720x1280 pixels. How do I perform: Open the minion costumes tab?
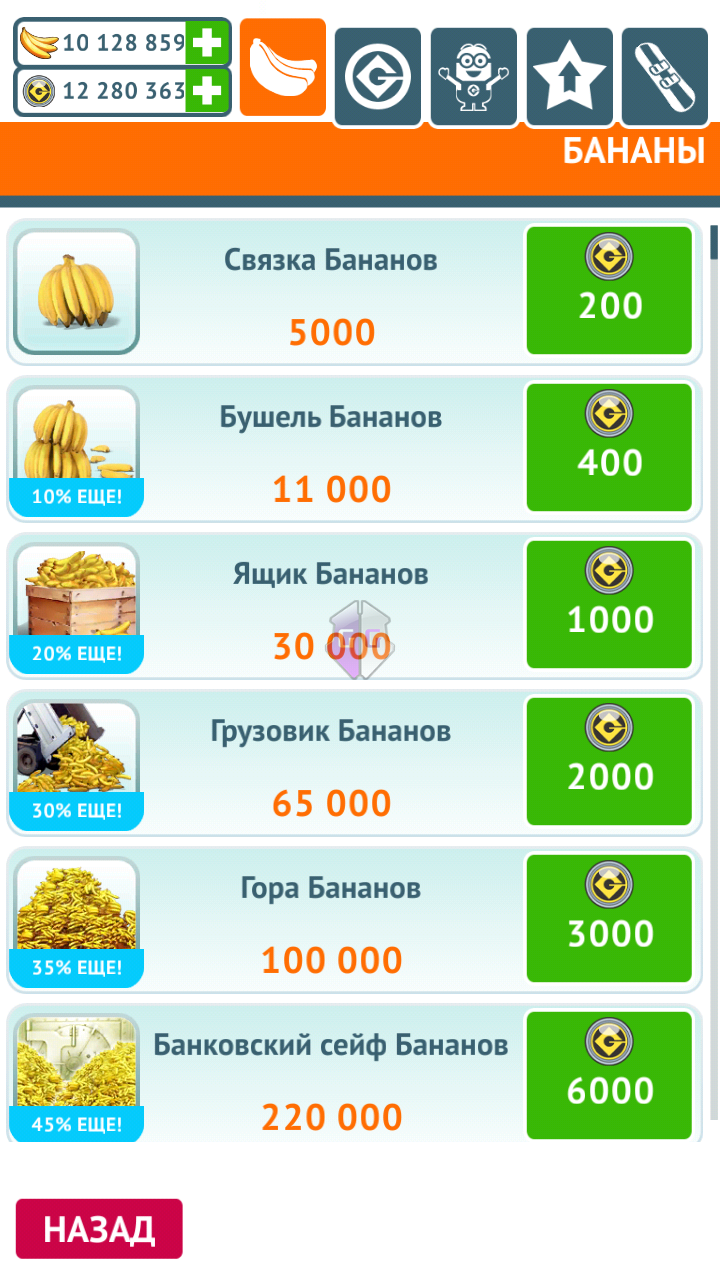(x=473, y=76)
